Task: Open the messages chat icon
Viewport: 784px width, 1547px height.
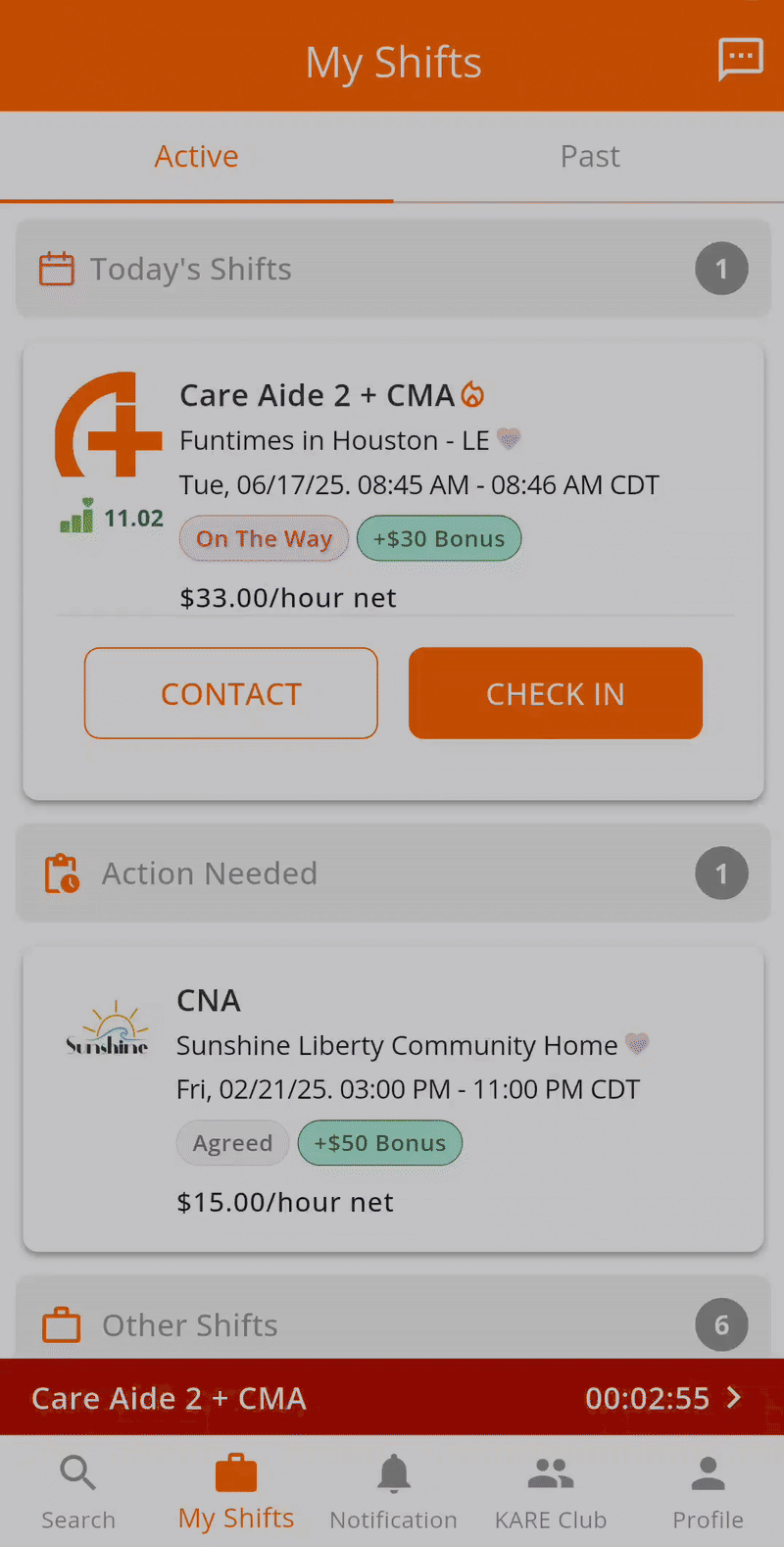Action: (740, 61)
